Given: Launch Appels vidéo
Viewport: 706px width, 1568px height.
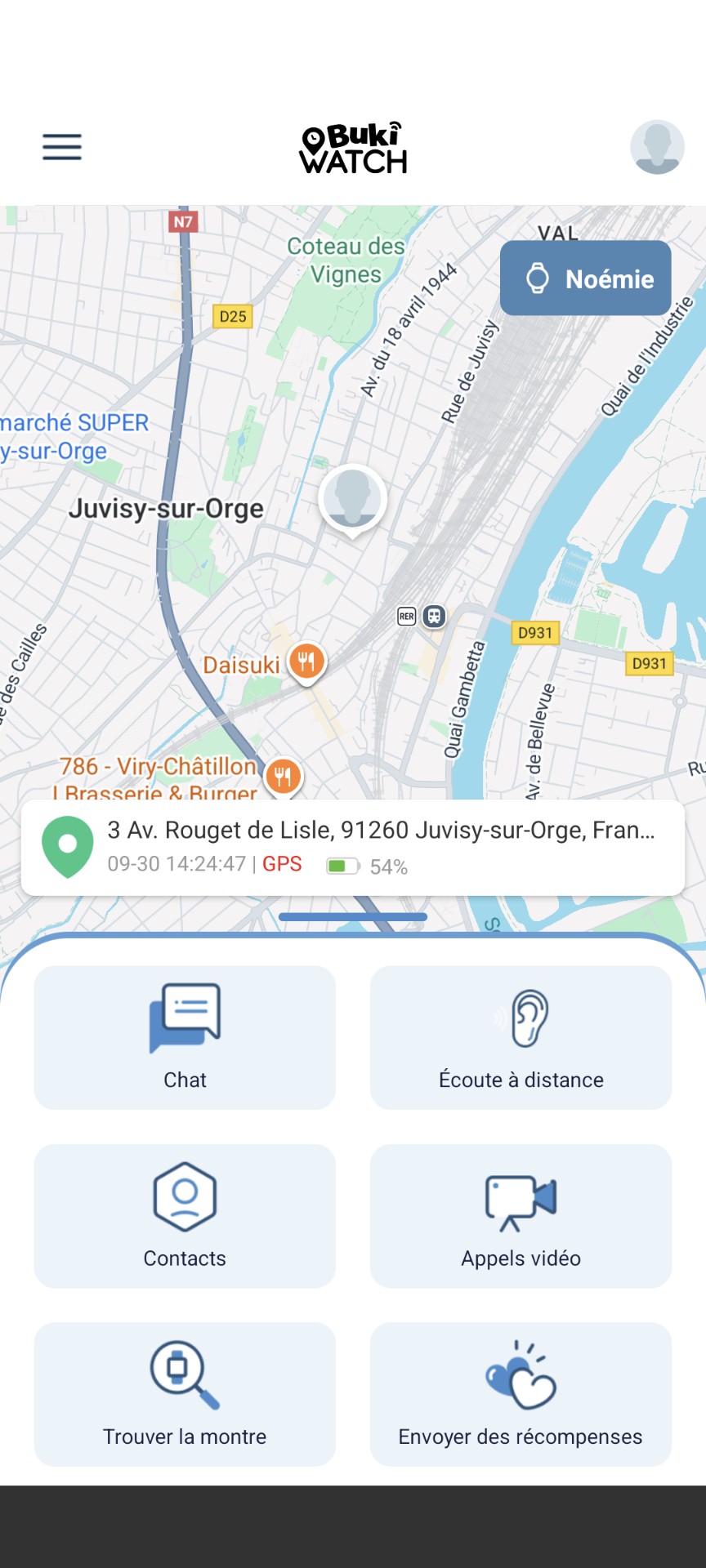Looking at the screenshot, I should click(x=521, y=1215).
